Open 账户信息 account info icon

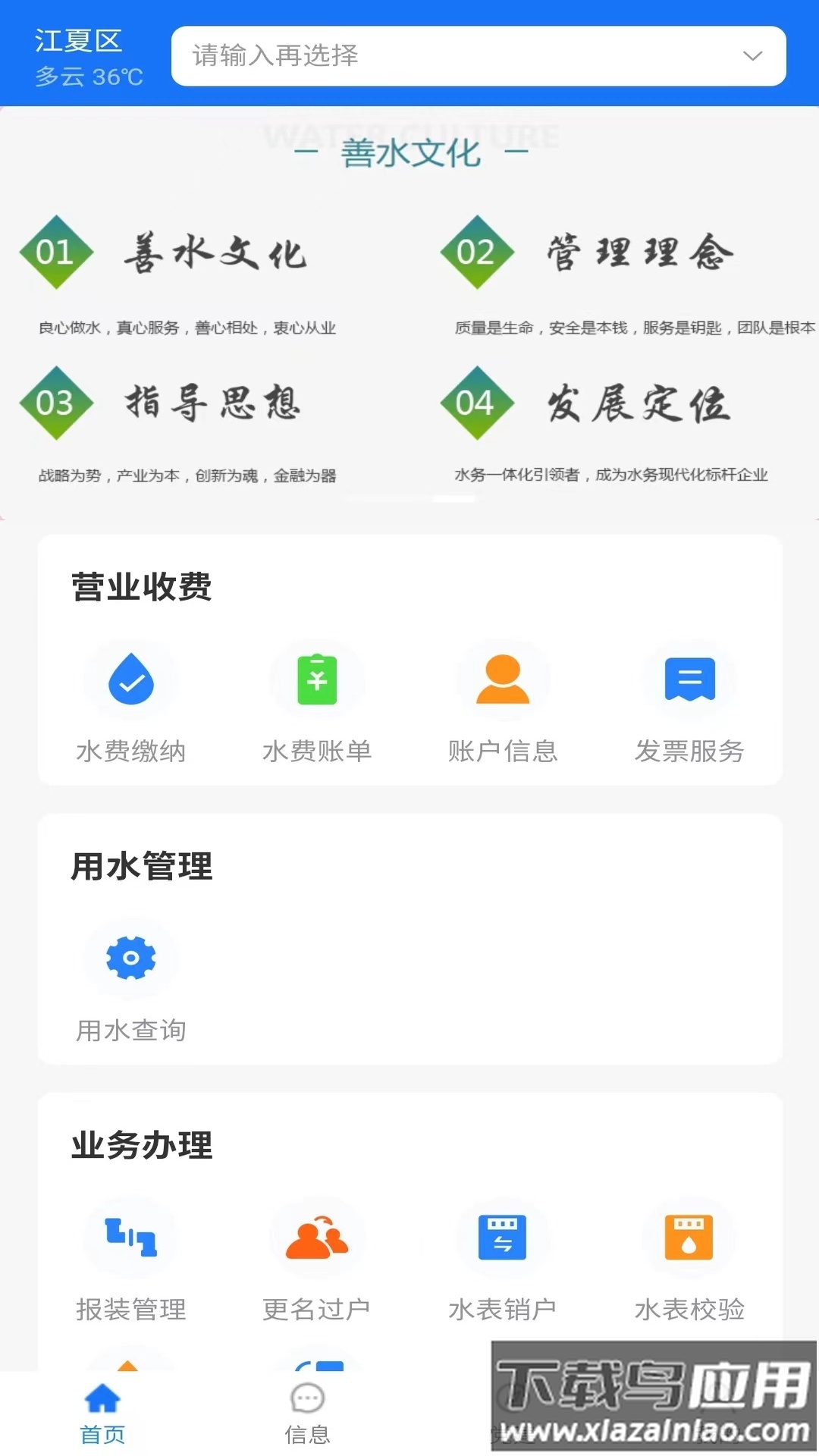pos(503,679)
